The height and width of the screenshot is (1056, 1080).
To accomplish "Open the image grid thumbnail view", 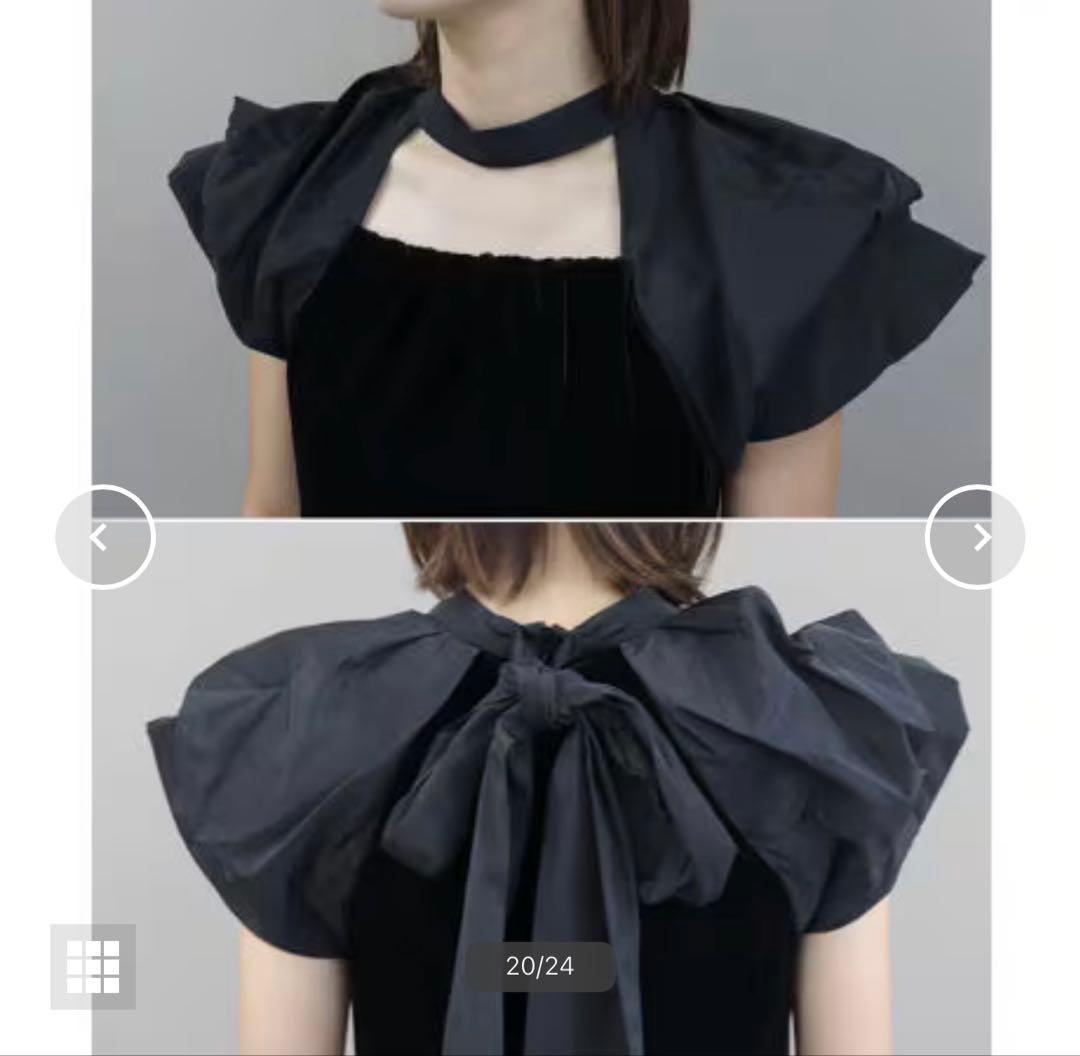I will 93,966.
